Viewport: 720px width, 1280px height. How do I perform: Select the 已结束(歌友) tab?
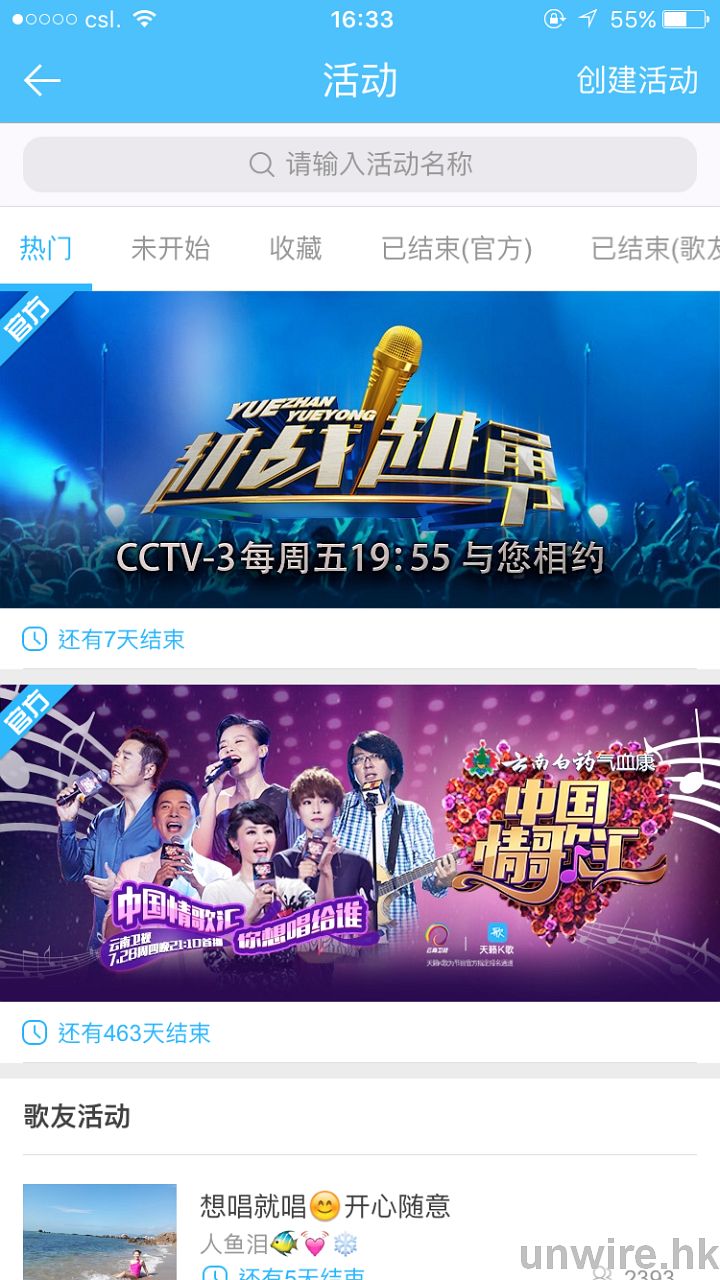coord(654,248)
